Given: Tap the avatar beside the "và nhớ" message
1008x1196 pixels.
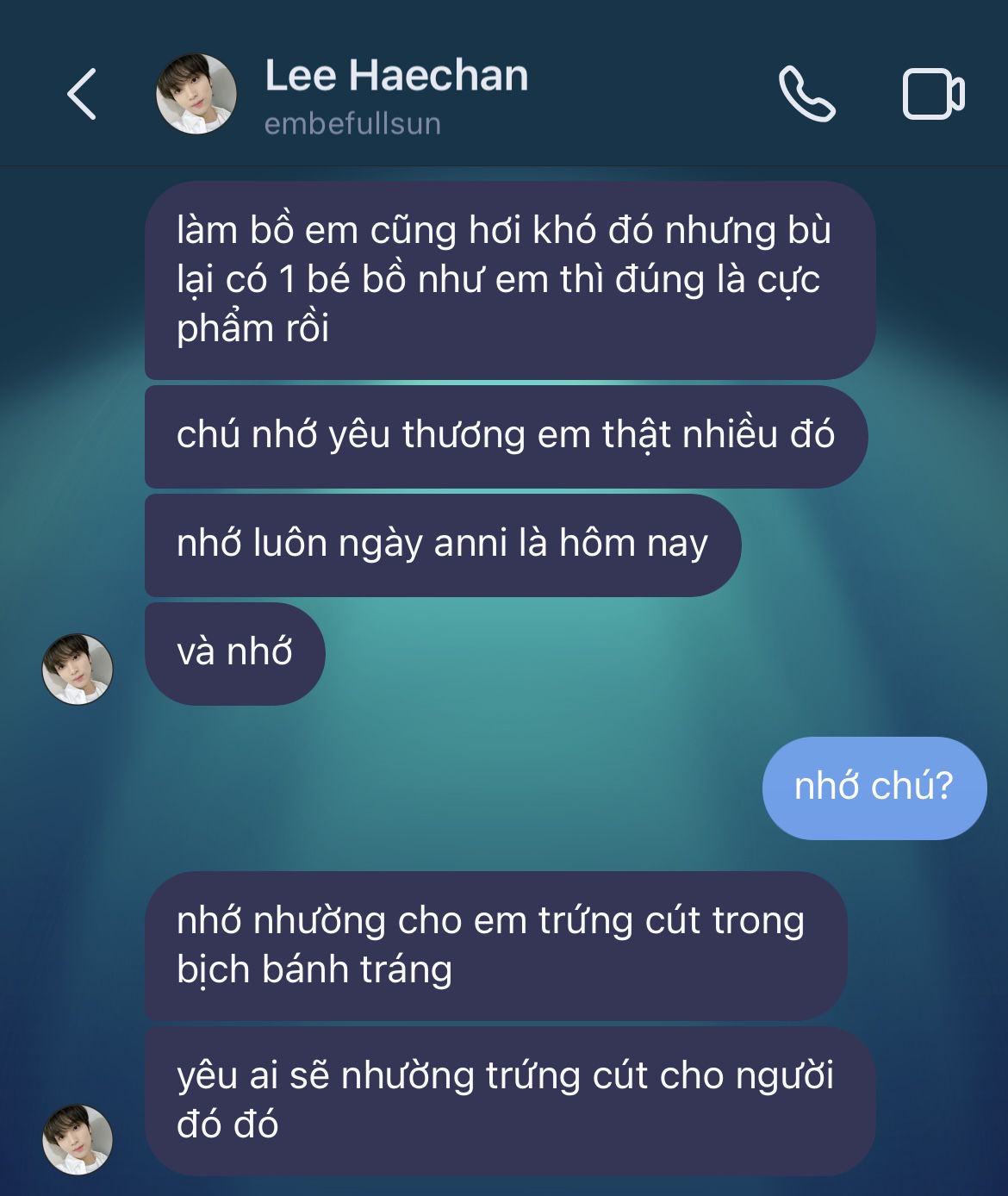Looking at the screenshot, I should point(78,669).
